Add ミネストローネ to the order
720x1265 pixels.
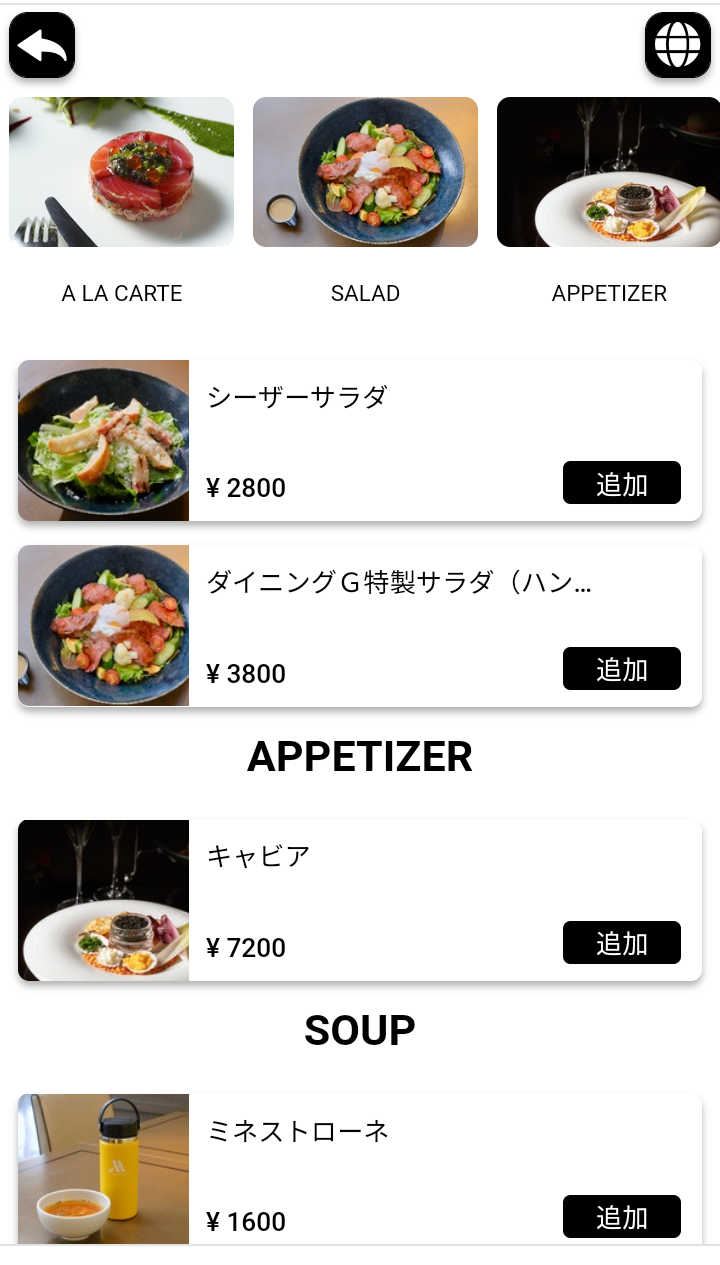[x=622, y=1217]
